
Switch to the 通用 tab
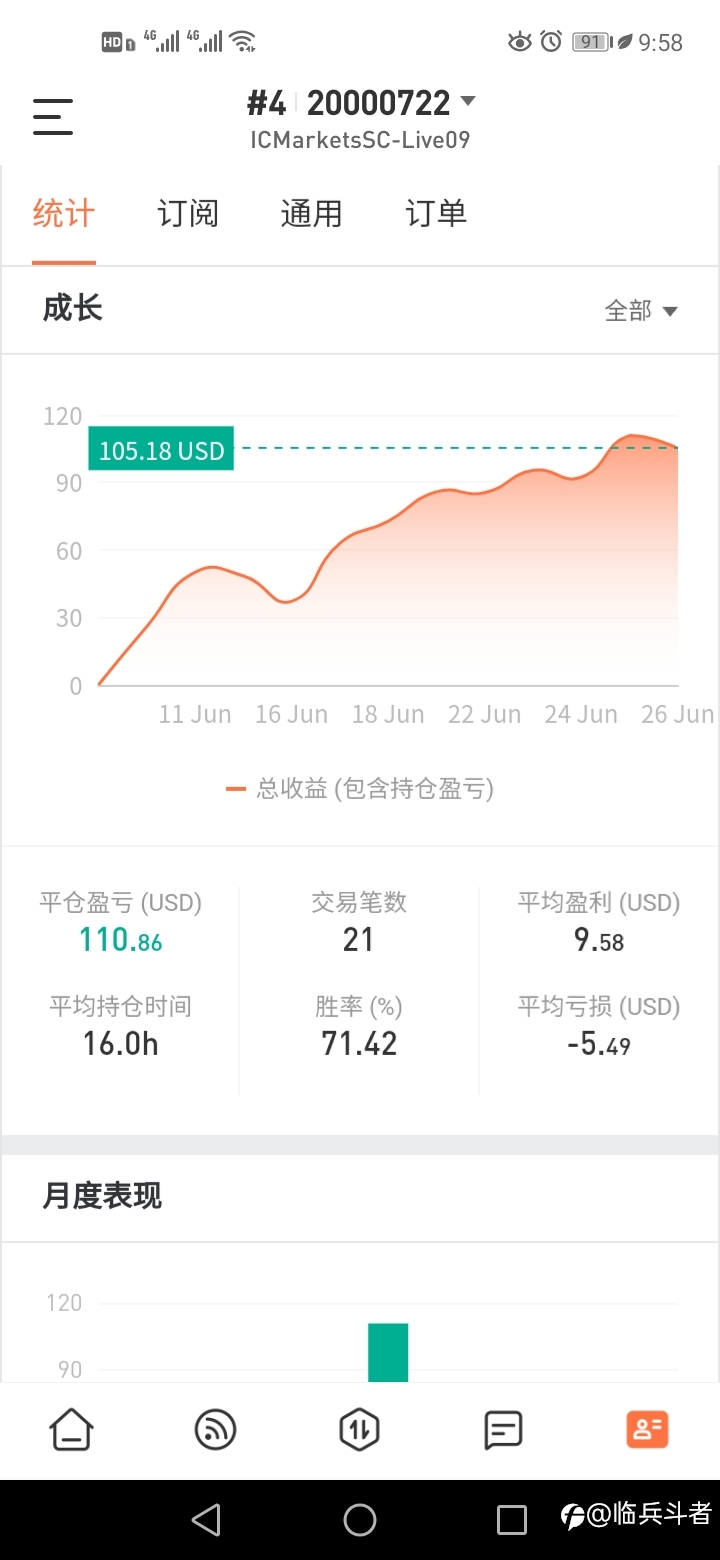pyautogui.click(x=311, y=214)
